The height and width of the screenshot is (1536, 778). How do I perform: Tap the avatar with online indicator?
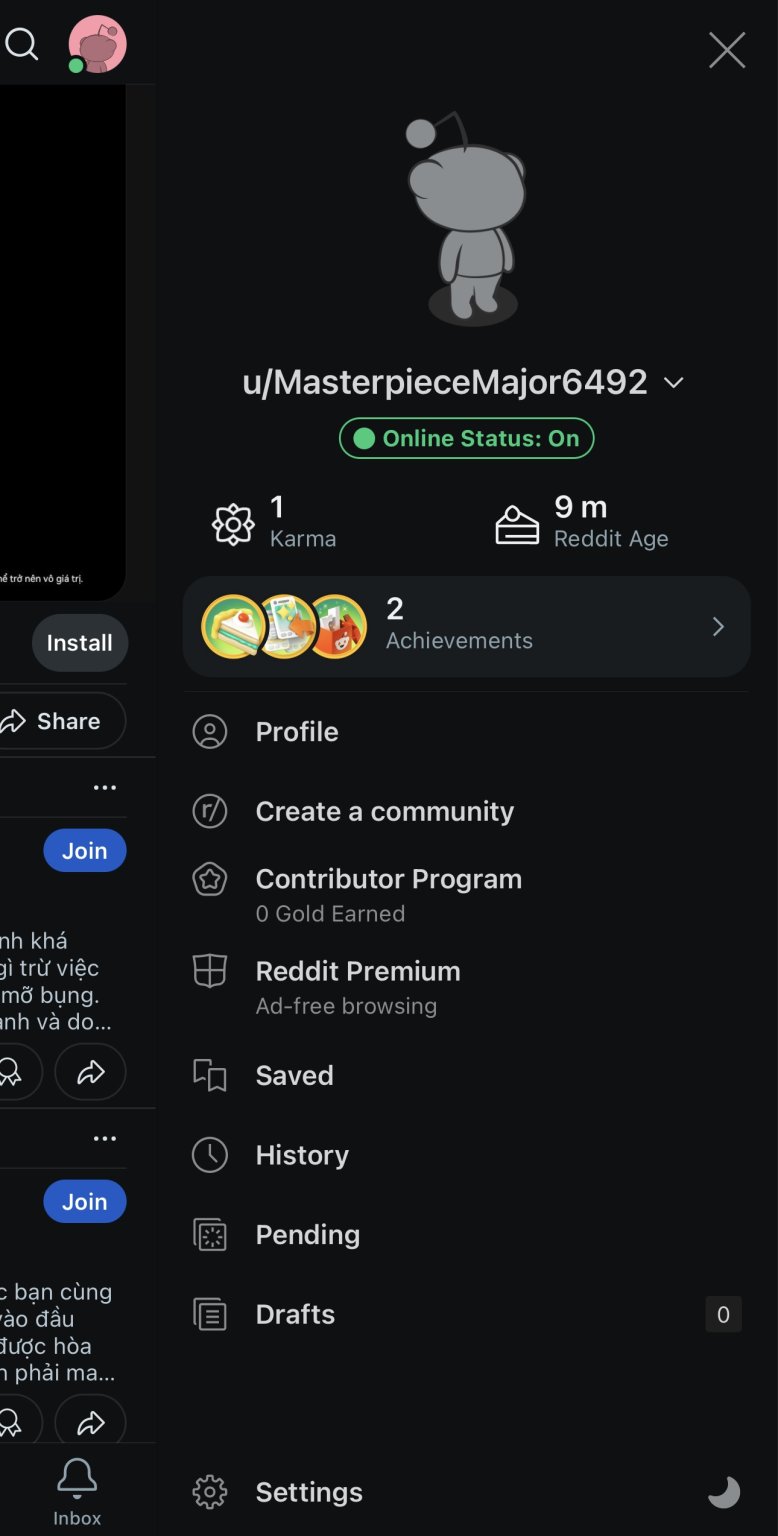click(95, 45)
